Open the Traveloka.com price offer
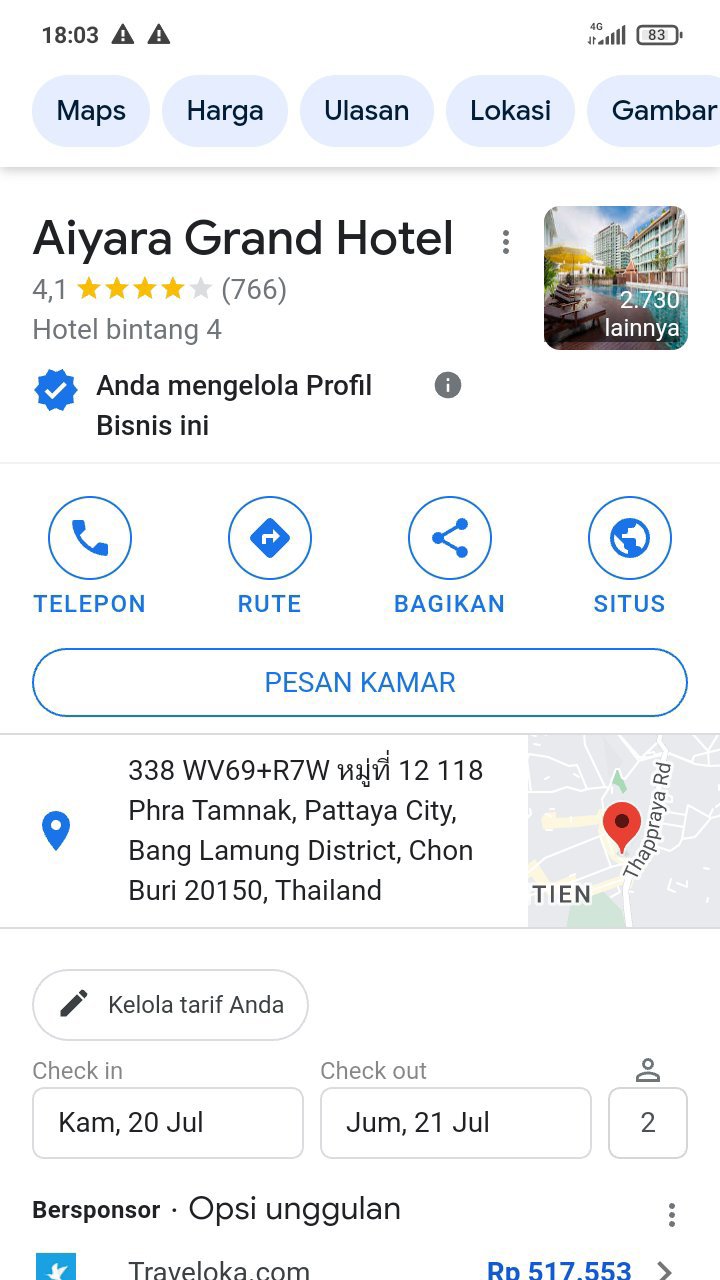The image size is (720, 1280). coord(360,1268)
